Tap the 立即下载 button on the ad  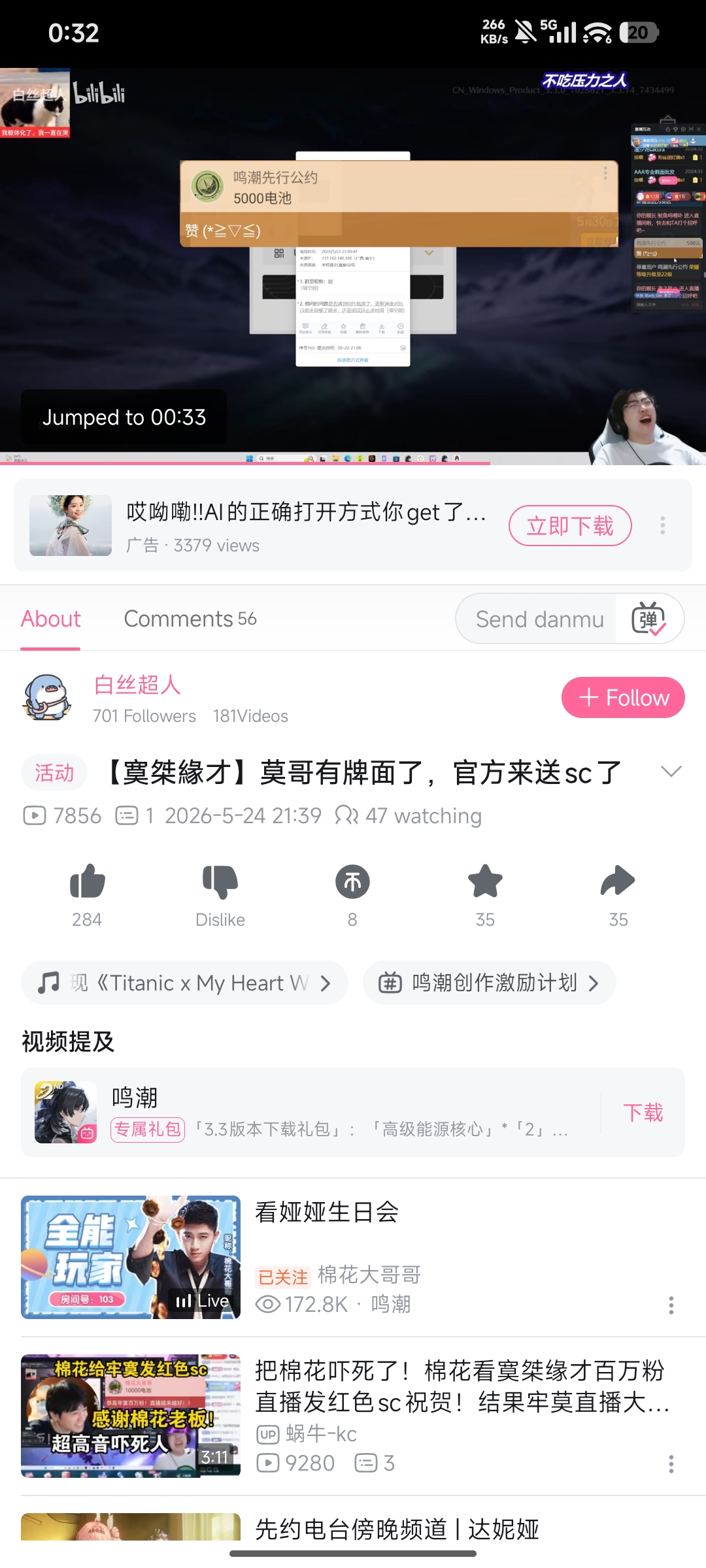[x=570, y=525]
